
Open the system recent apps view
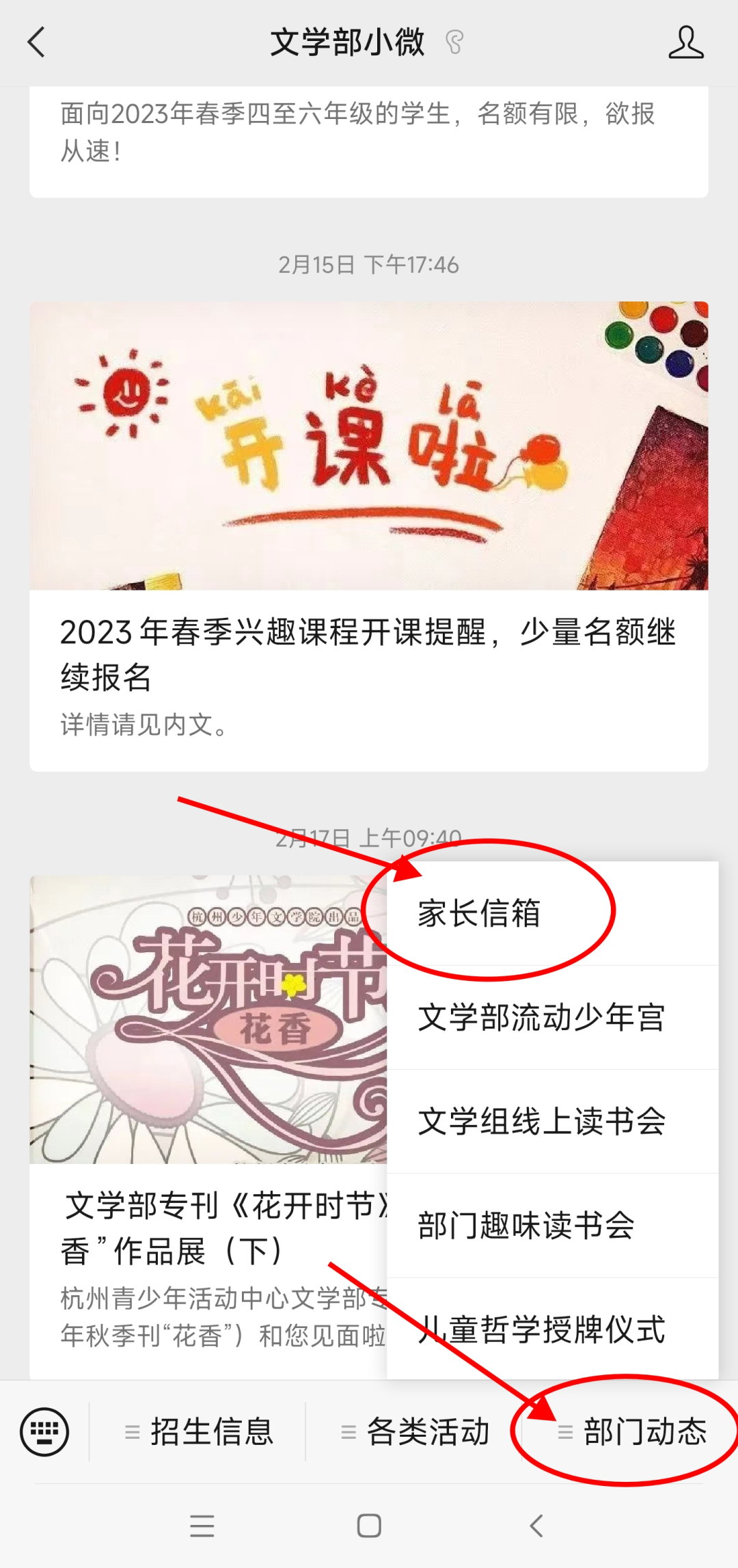(202, 1526)
